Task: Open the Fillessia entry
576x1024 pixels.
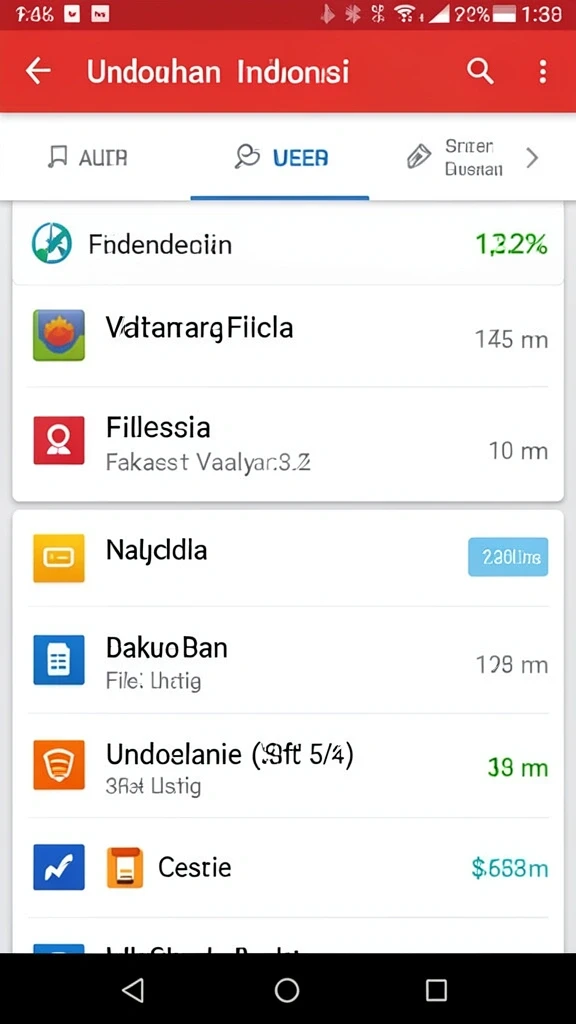Action: point(288,444)
